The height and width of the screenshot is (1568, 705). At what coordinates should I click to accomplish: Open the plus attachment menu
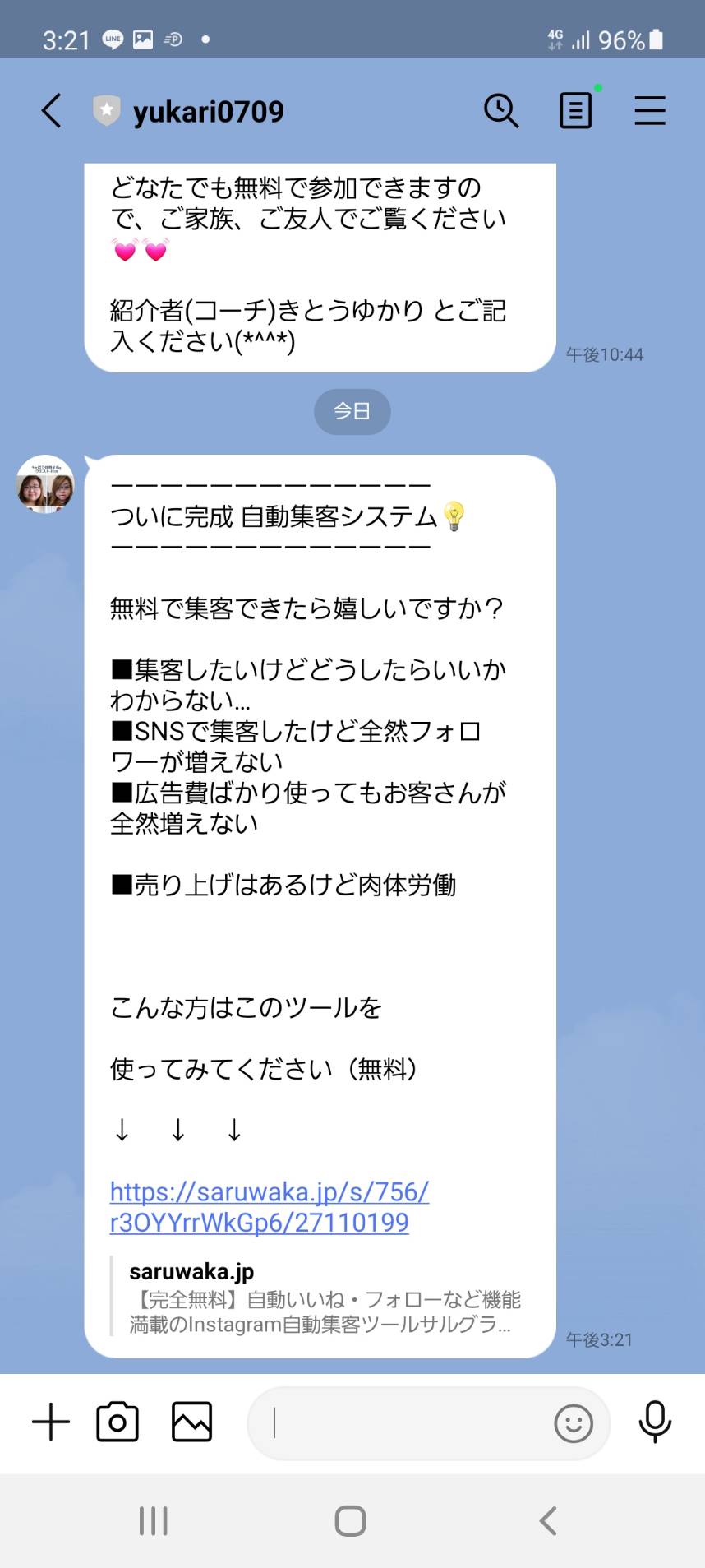[x=51, y=1422]
